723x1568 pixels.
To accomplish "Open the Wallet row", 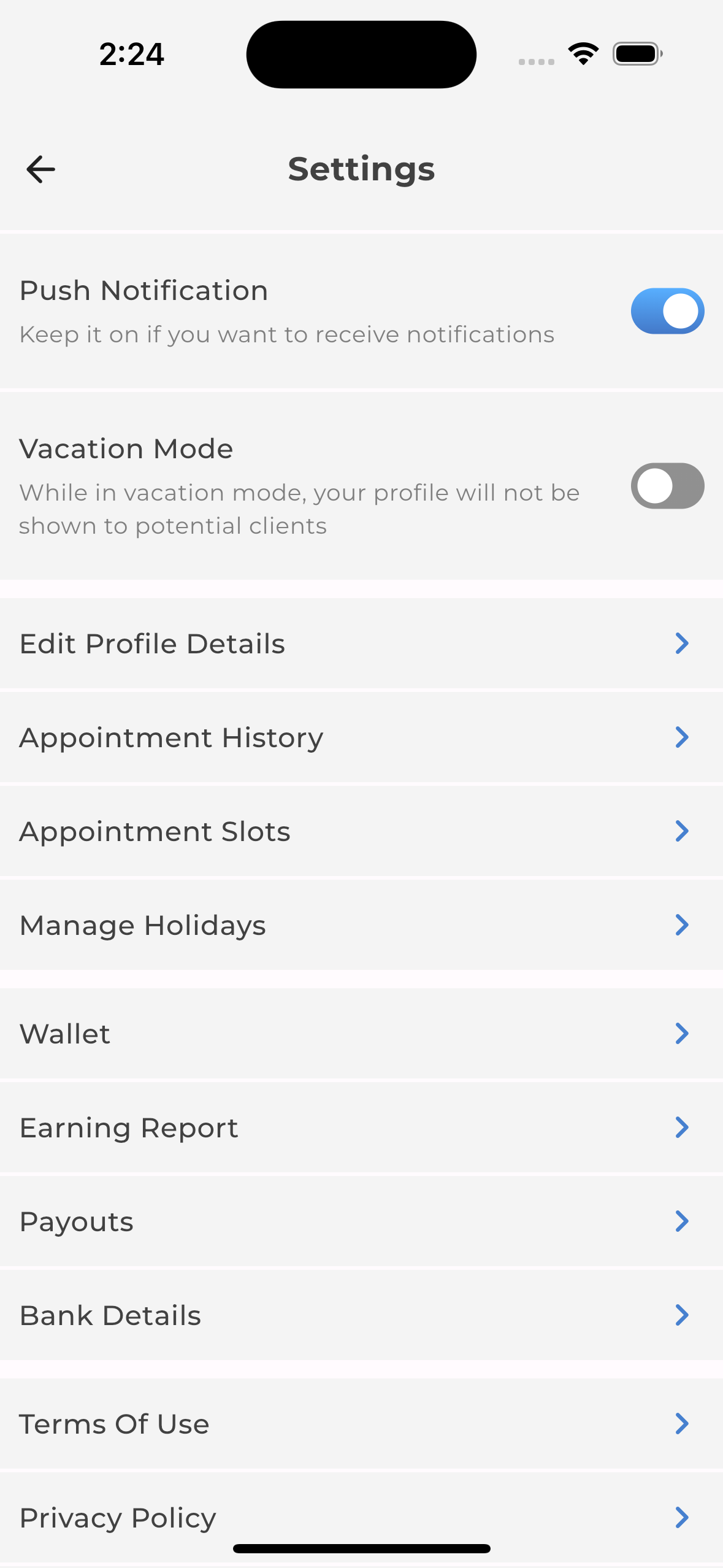I will [x=361, y=1034].
